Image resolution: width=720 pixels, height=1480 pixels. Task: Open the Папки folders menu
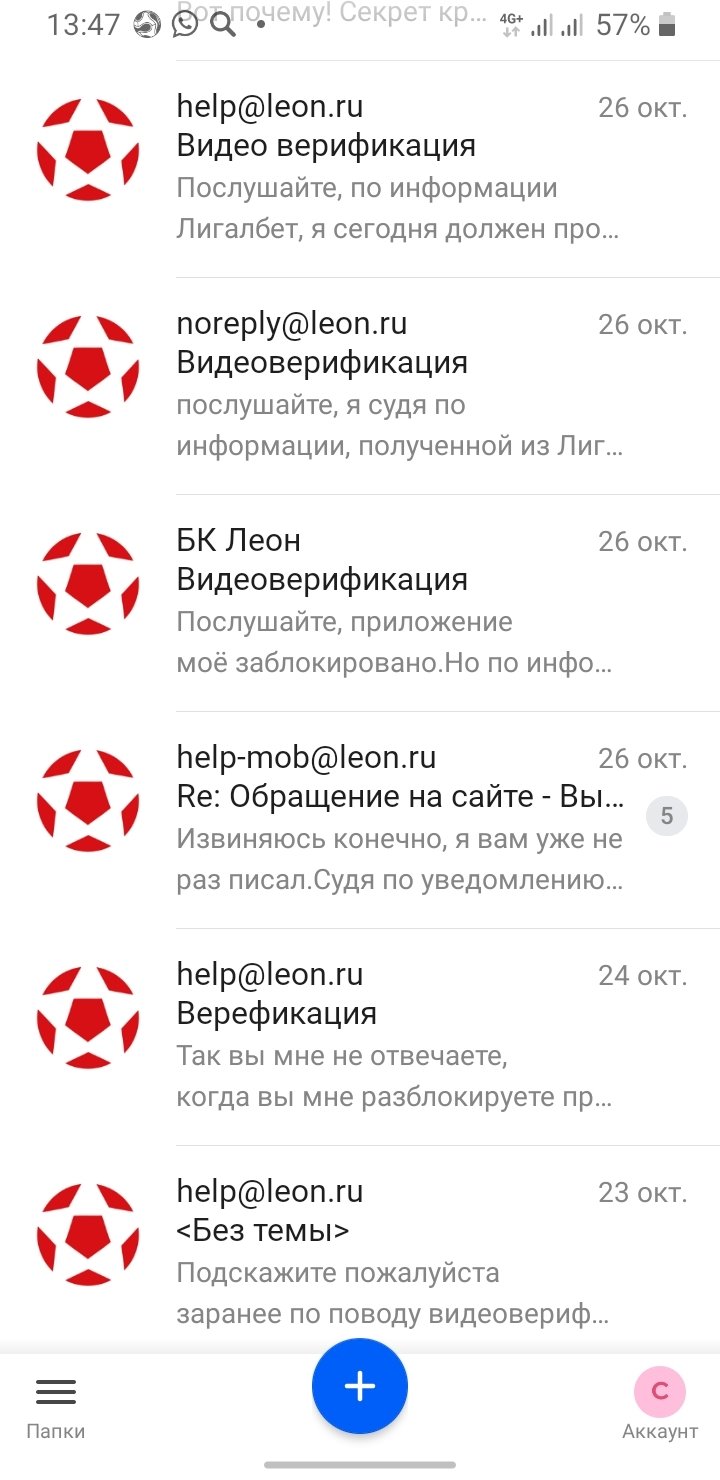(56, 1407)
